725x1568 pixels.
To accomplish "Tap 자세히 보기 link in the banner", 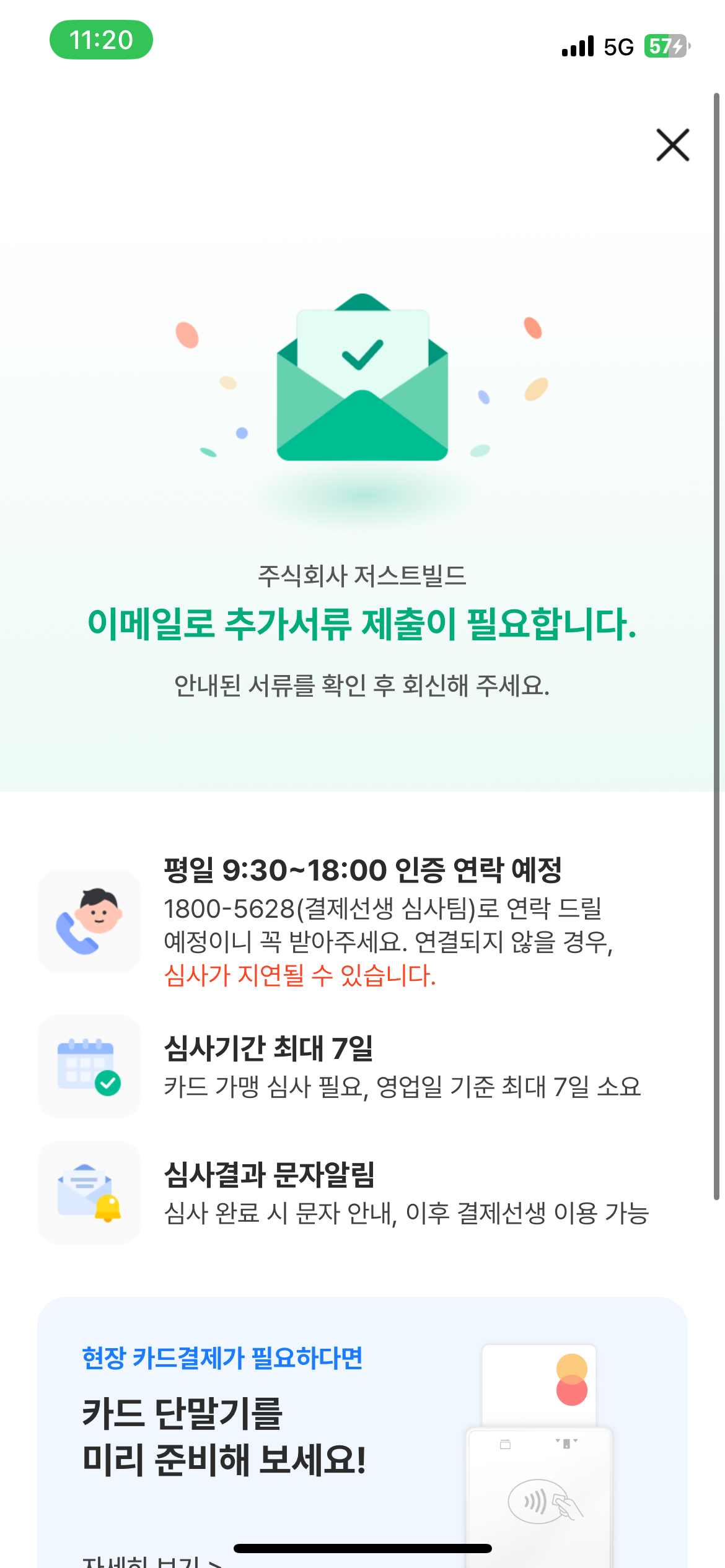I will click(x=152, y=1561).
